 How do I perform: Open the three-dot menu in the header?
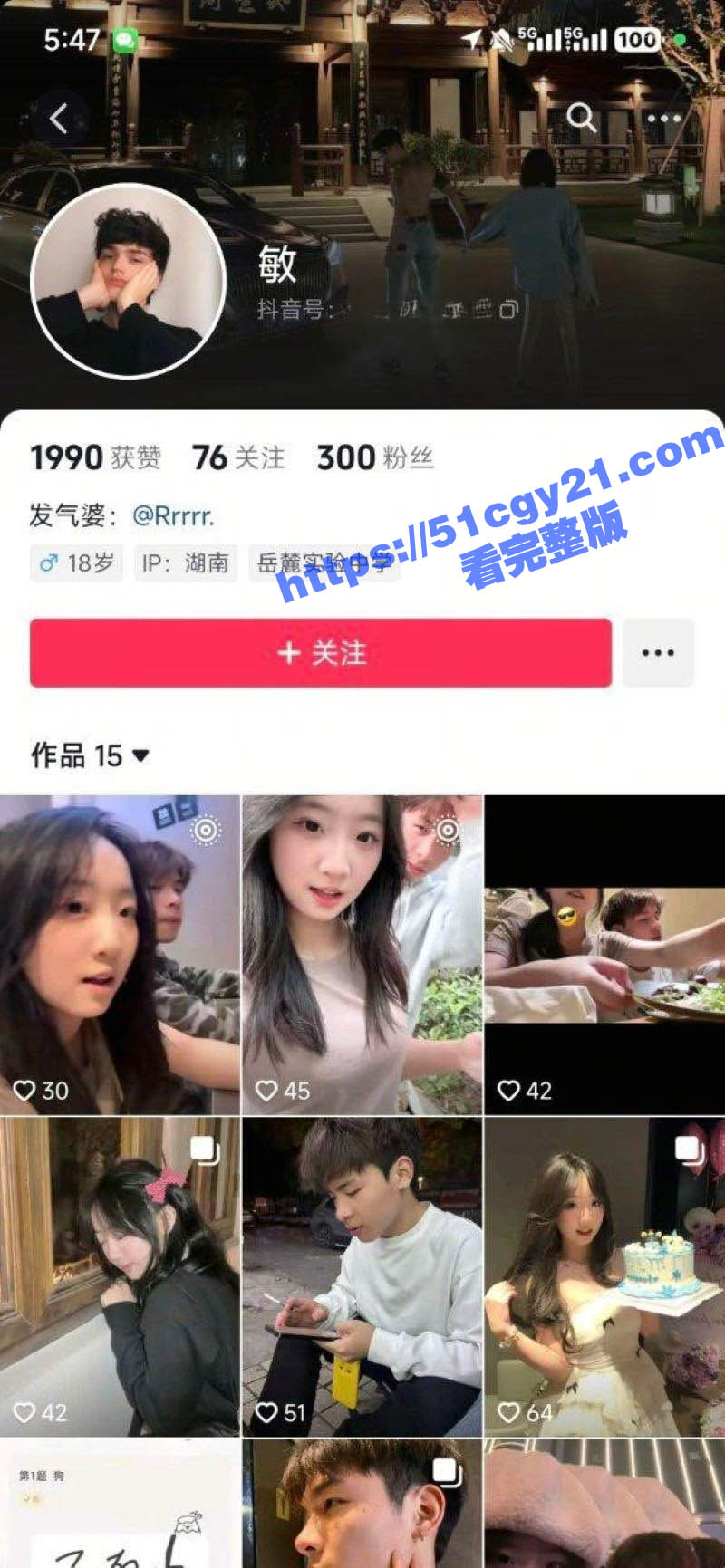[662, 119]
